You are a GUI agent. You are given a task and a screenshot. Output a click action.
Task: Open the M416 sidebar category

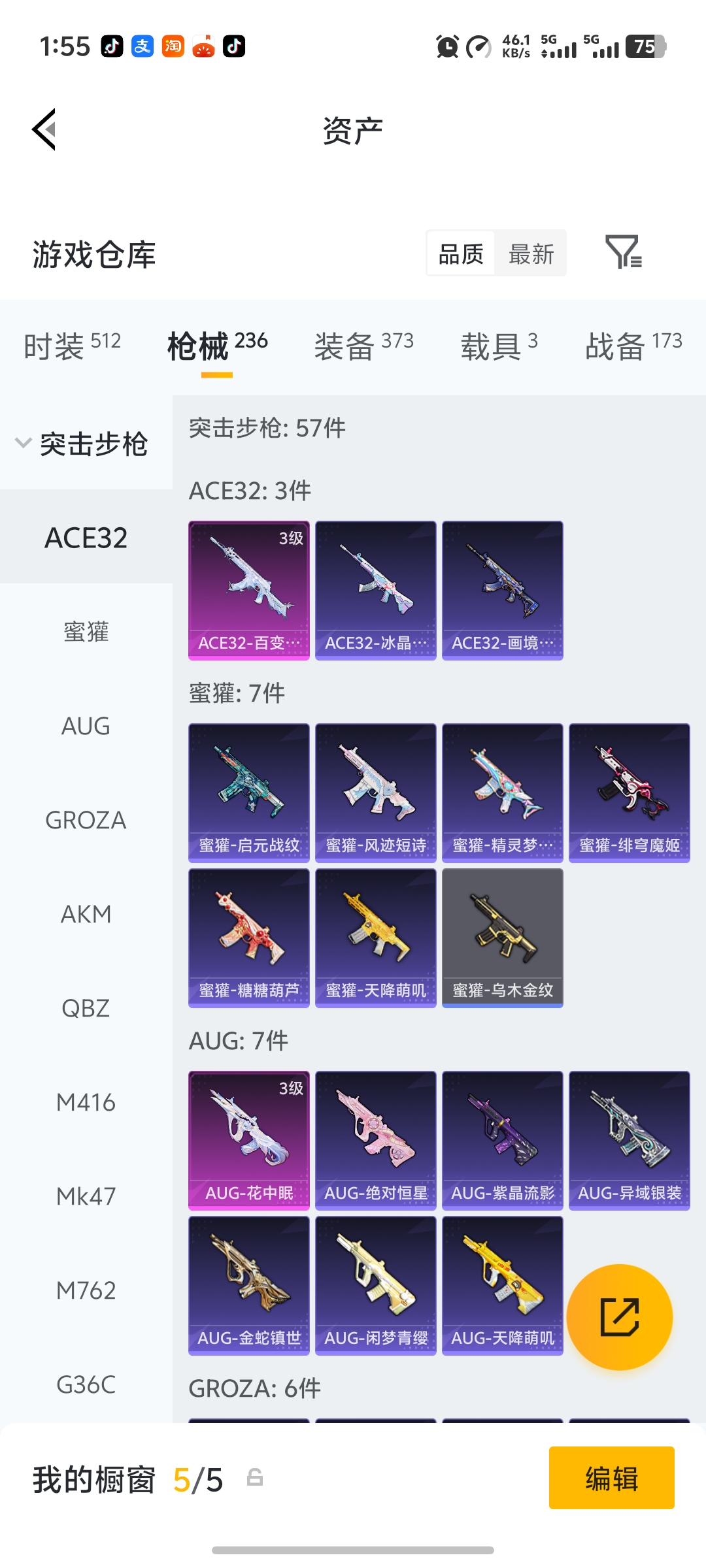tap(86, 1102)
